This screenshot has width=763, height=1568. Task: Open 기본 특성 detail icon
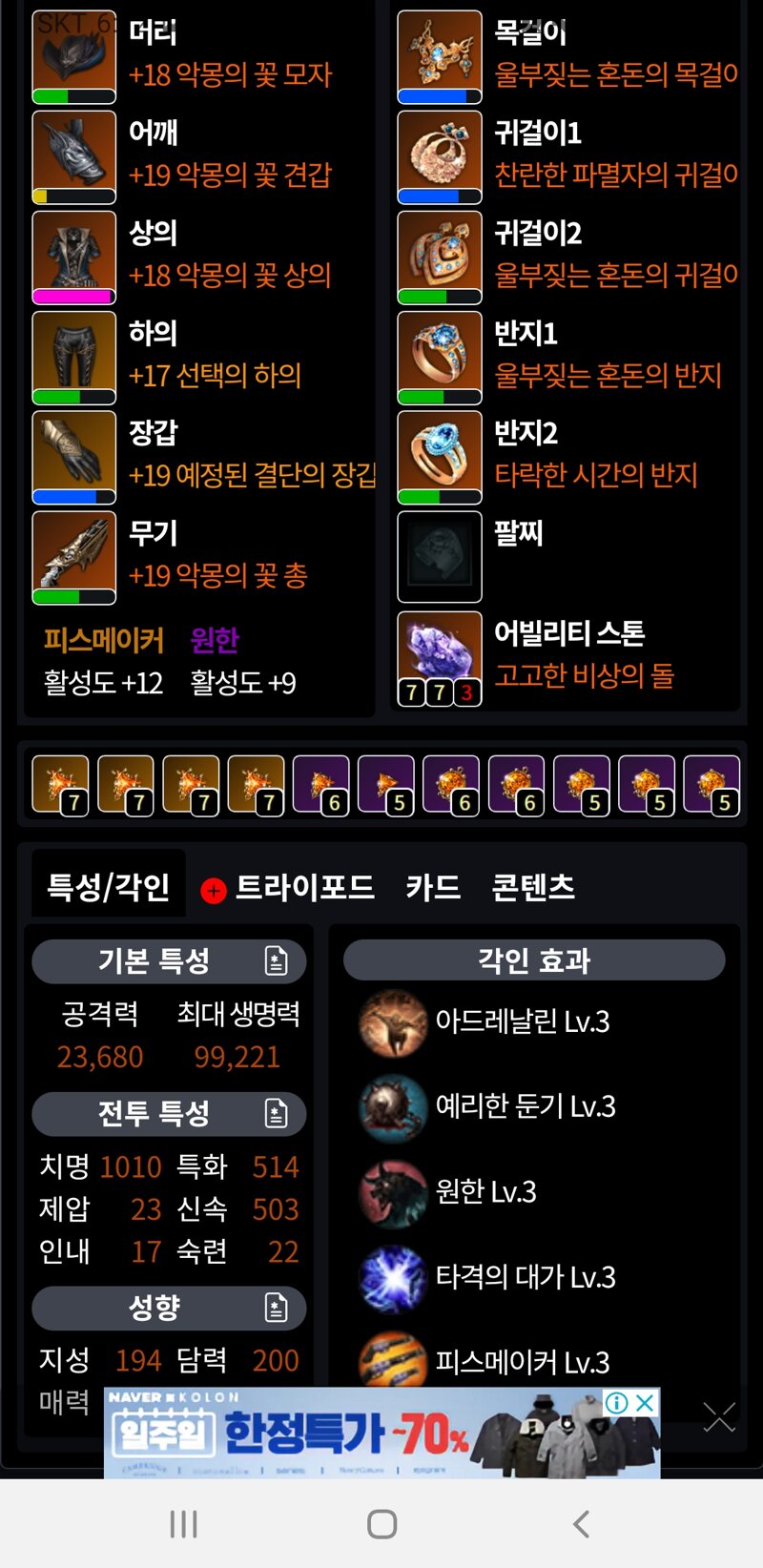pyautogui.click(x=276, y=961)
